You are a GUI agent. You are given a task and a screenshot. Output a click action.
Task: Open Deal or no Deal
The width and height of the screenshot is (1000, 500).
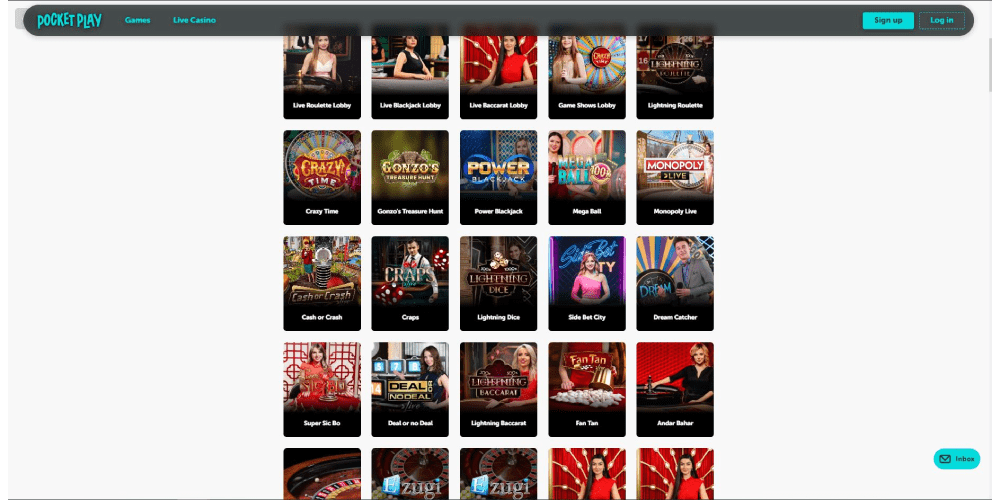click(410, 389)
